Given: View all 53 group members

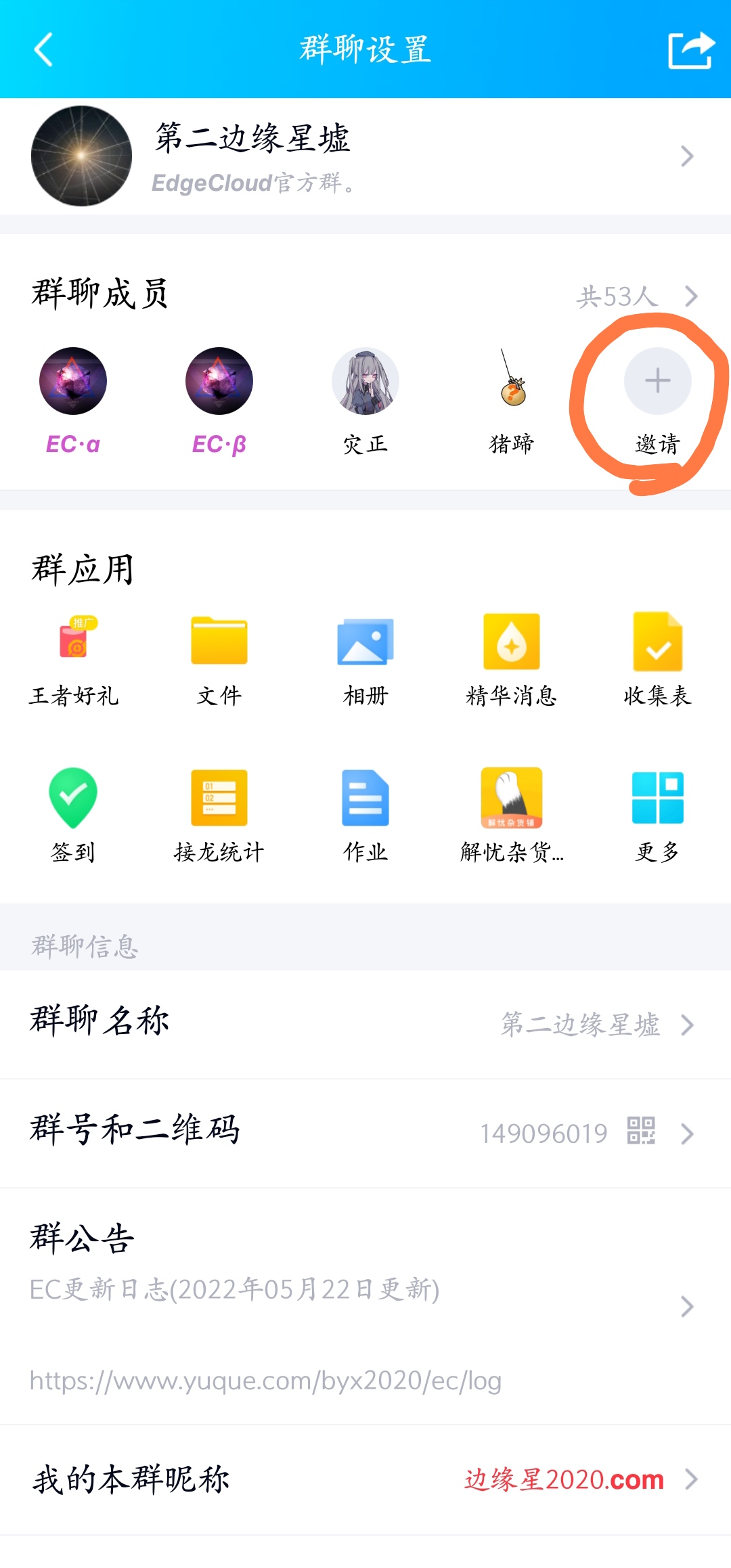Looking at the screenshot, I should [x=636, y=296].
